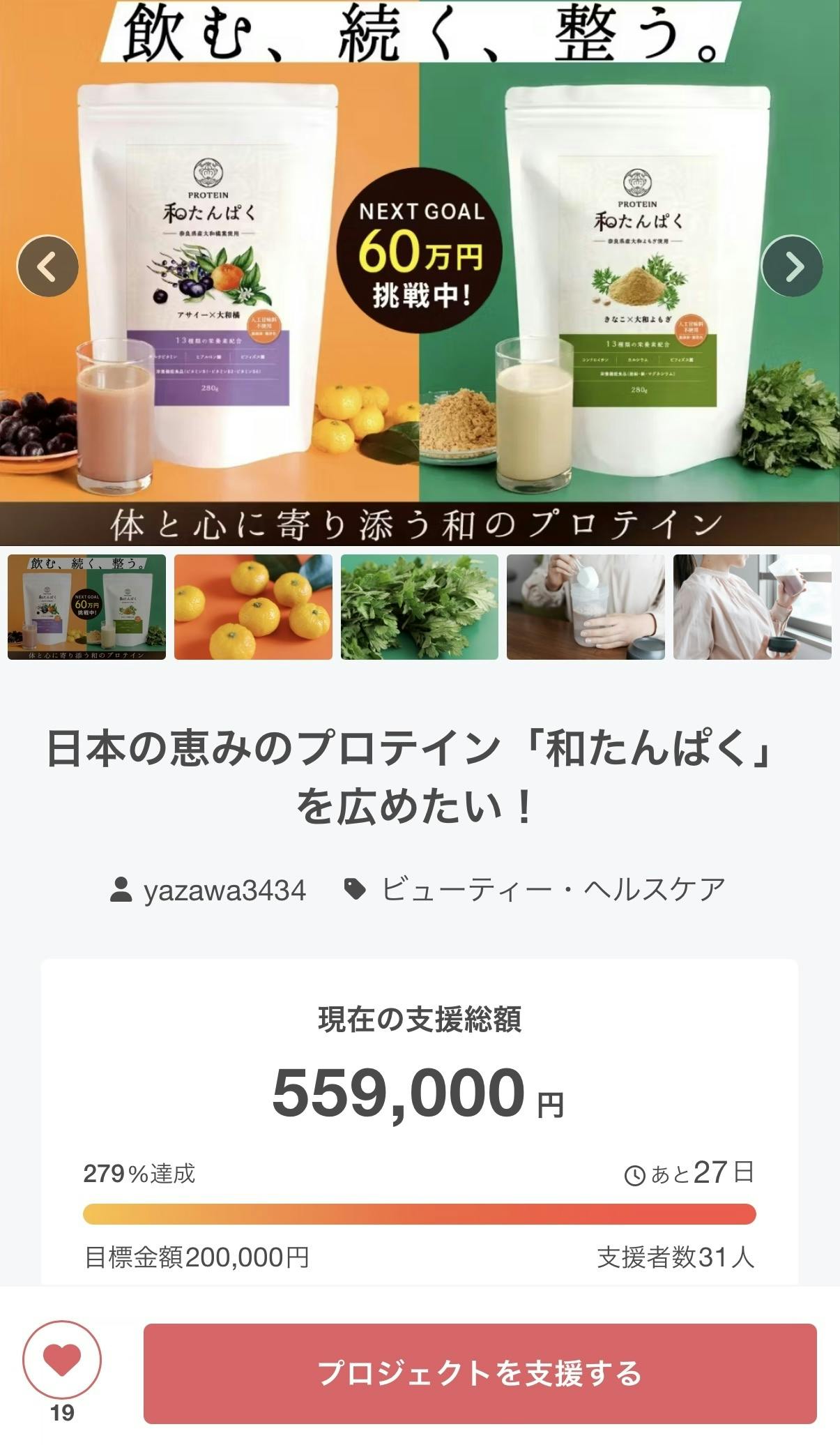Image resolution: width=840 pixels, height=1445 pixels.
Task: Select the main banner thumbnail
Action: point(86,607)
